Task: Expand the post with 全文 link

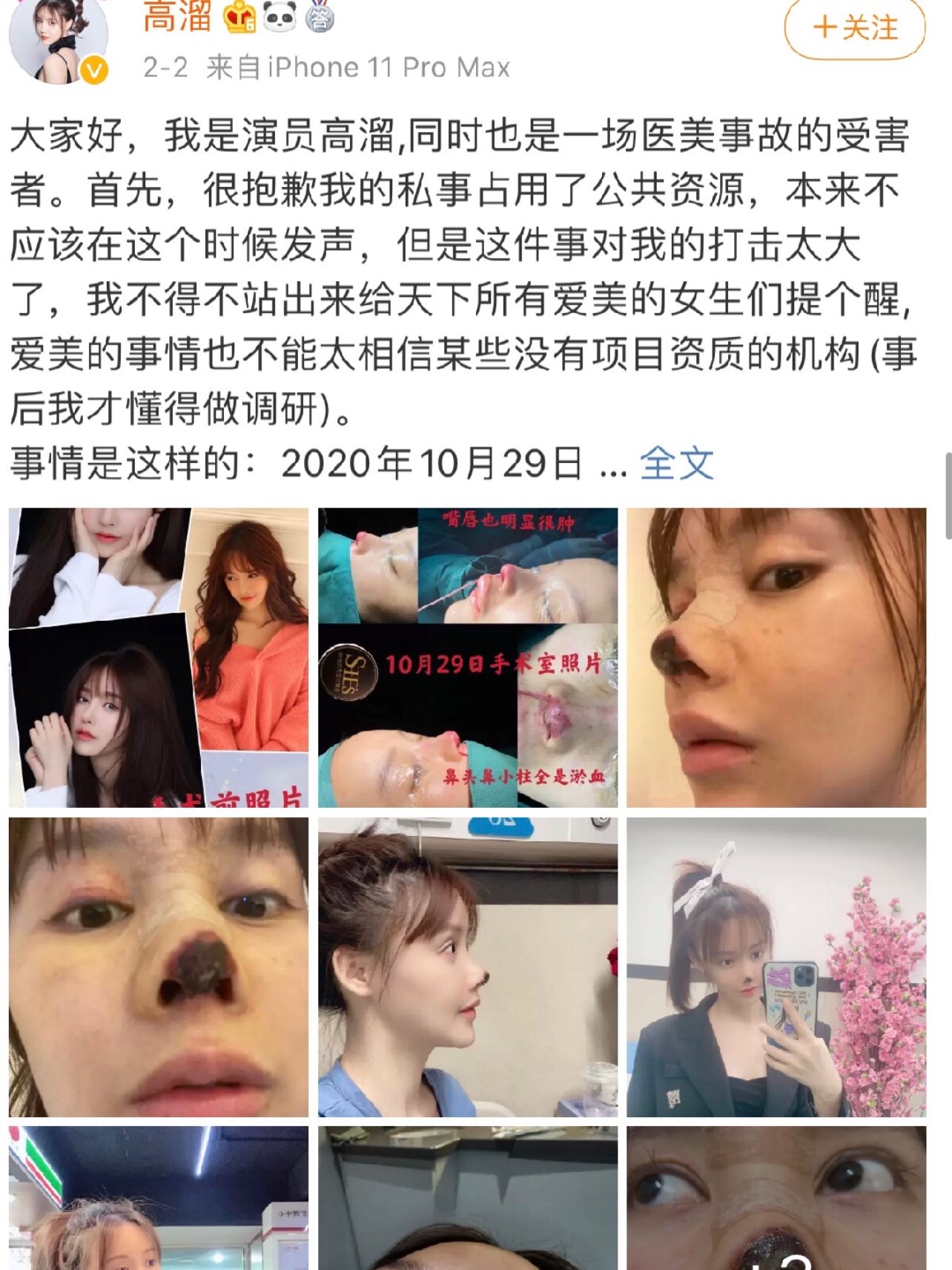Action: tap(676, 464)
